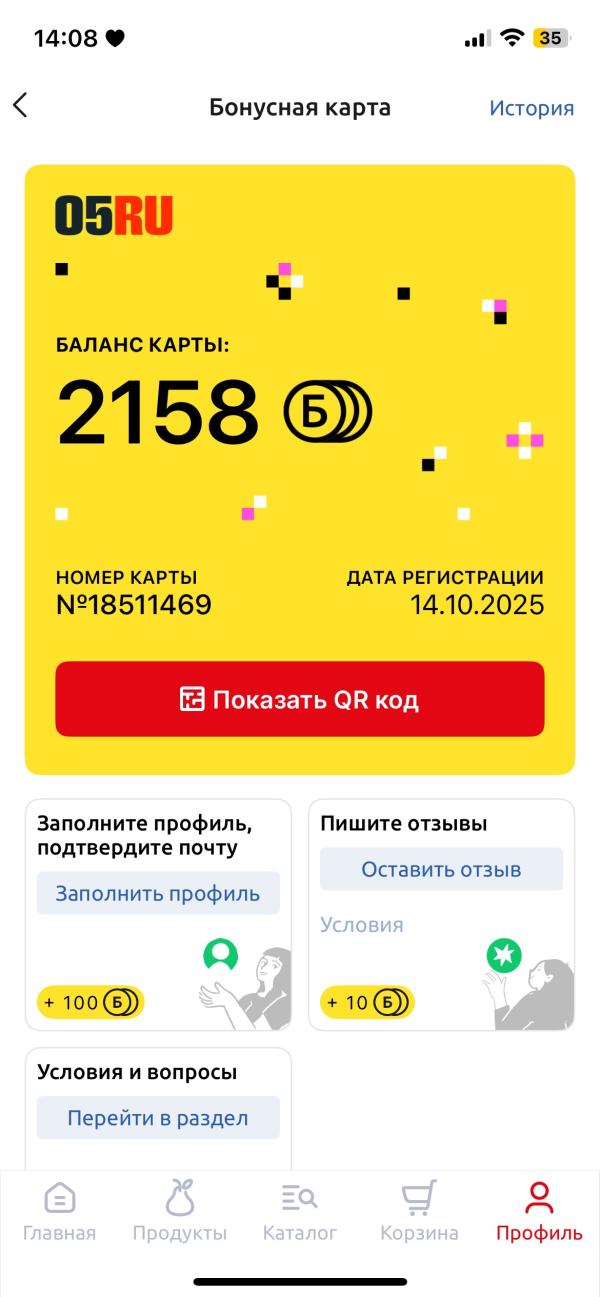Screen dimensions: 600x1297
Task: Open the История link
Action: click(x=531, y=108)
